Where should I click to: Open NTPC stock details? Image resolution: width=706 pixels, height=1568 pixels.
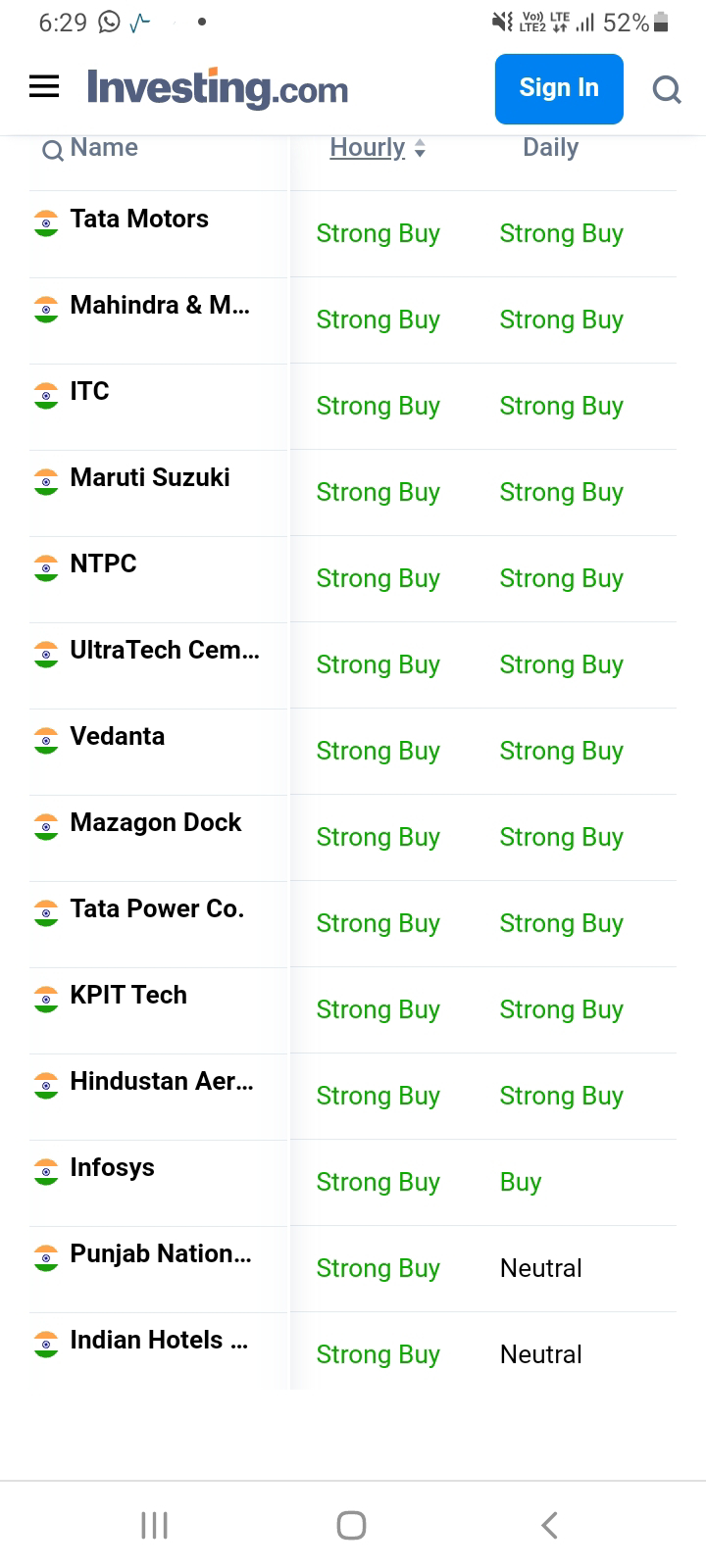pyautogui.click(x=103, y=563)
